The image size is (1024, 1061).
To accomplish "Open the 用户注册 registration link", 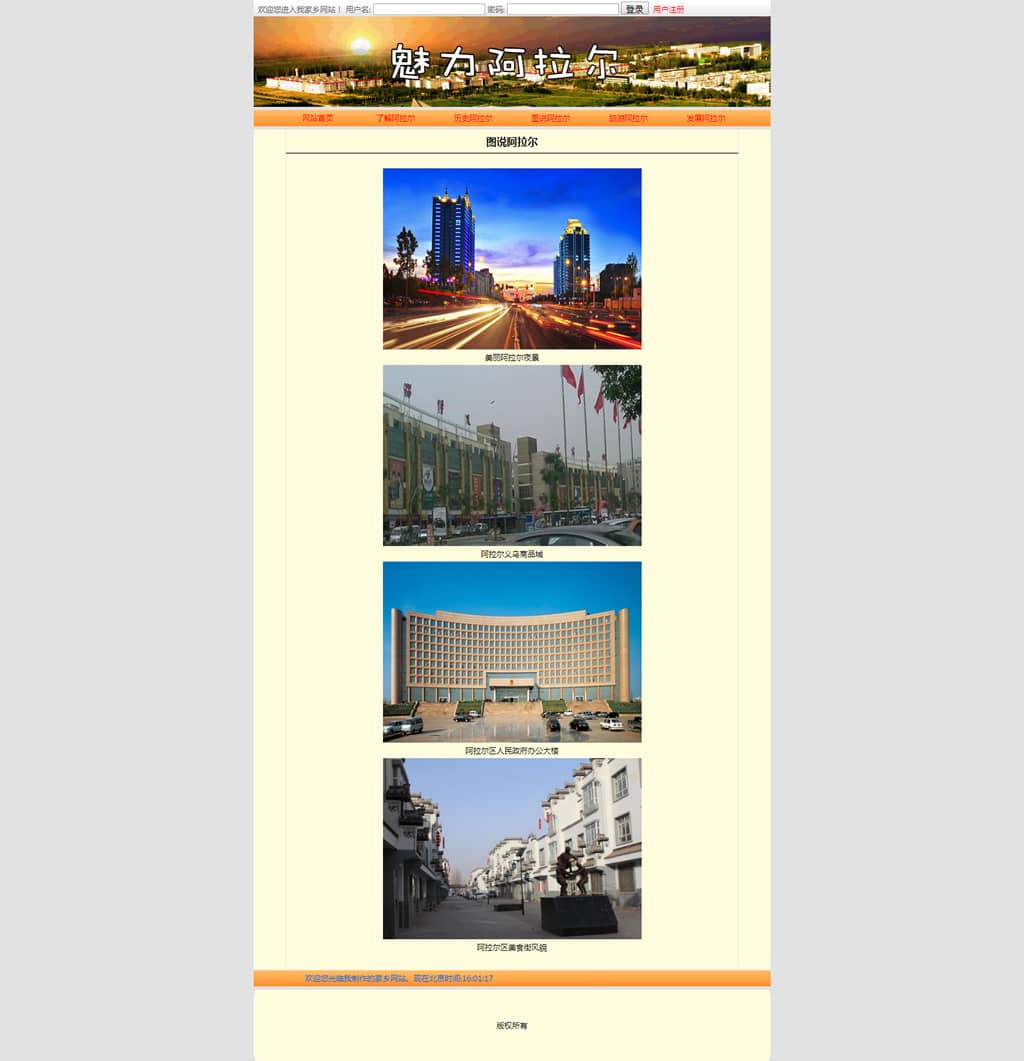I will (669, 9).
